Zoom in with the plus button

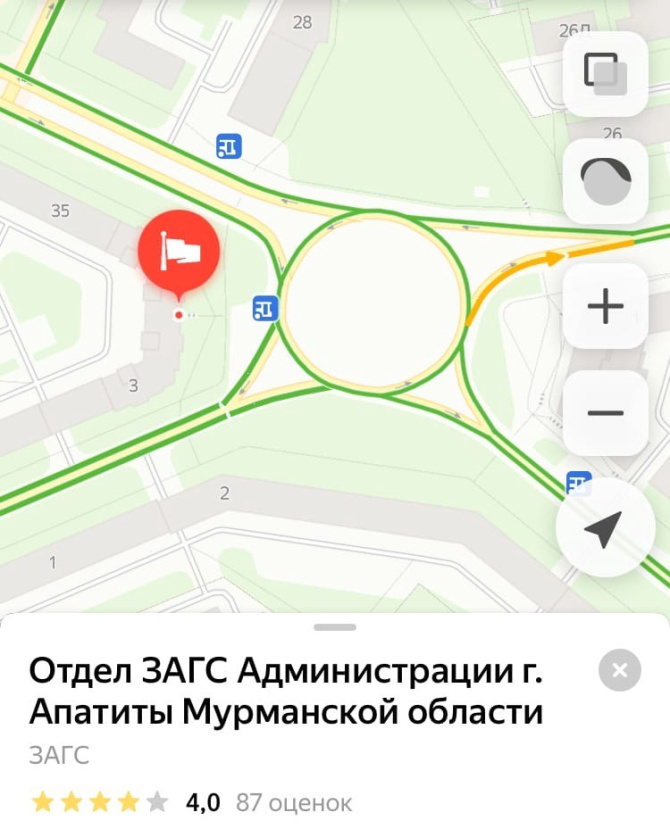click(x=604, y=305)
